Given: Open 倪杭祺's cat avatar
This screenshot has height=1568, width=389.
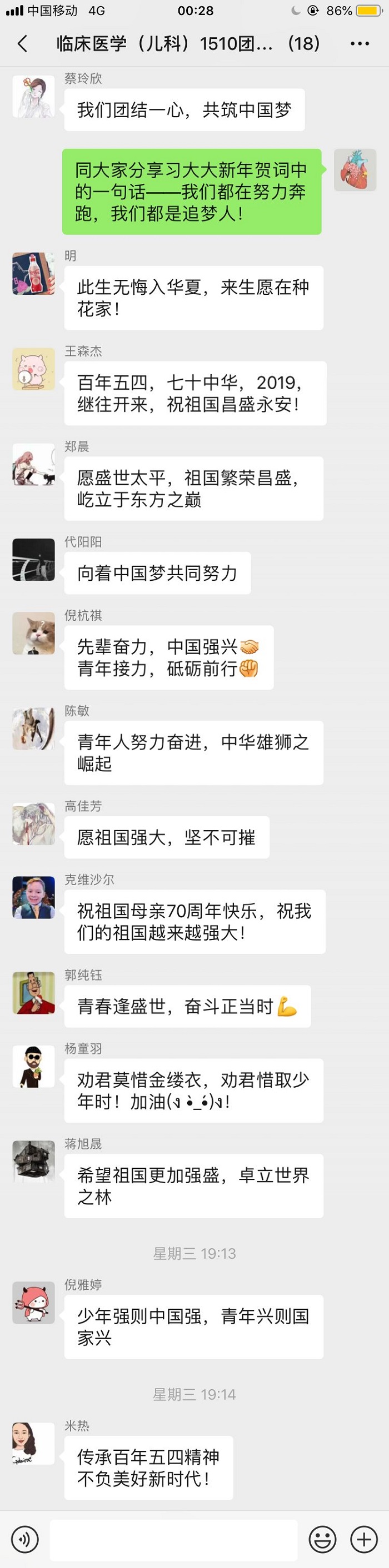Looking at the screenshot, I should tap(33, 634).
